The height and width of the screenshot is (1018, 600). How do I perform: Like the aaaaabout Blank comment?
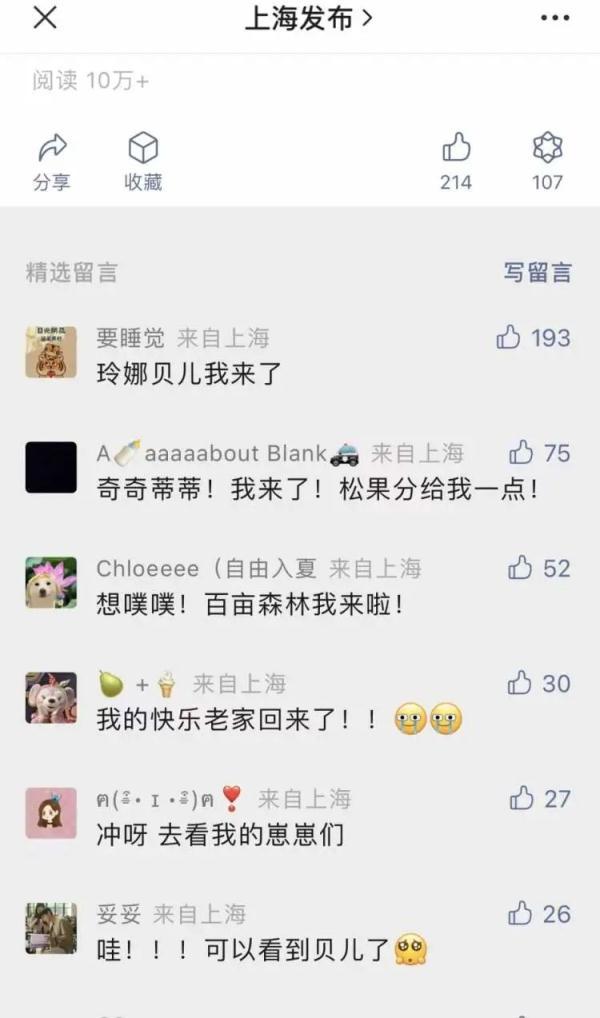pyautogui.click(x=539, y=453)
